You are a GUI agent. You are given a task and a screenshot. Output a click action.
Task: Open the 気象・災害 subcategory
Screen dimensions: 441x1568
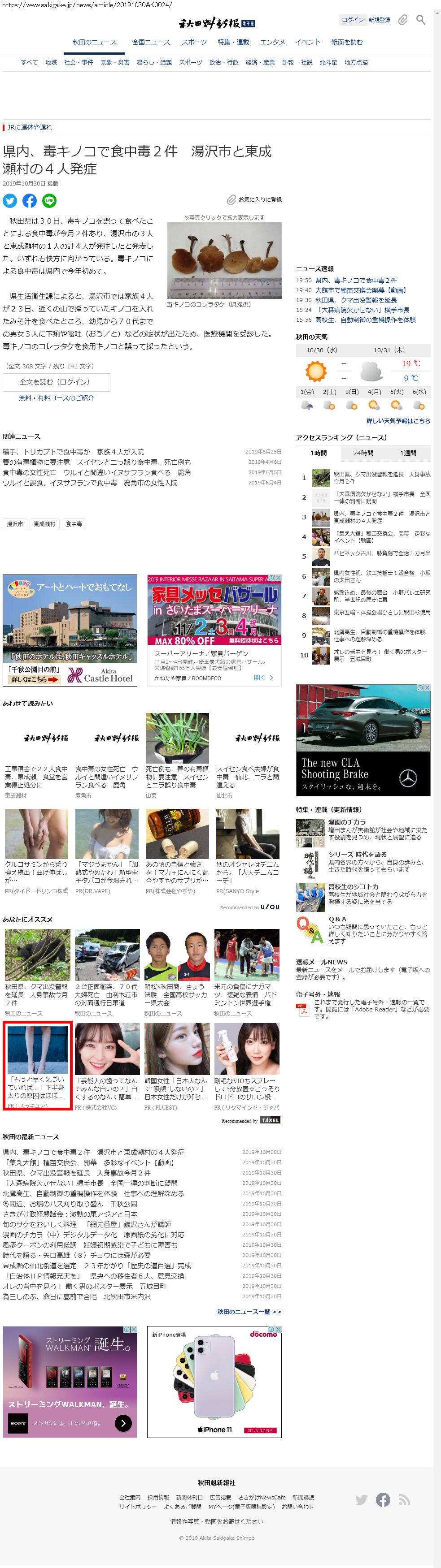(114, 62)
